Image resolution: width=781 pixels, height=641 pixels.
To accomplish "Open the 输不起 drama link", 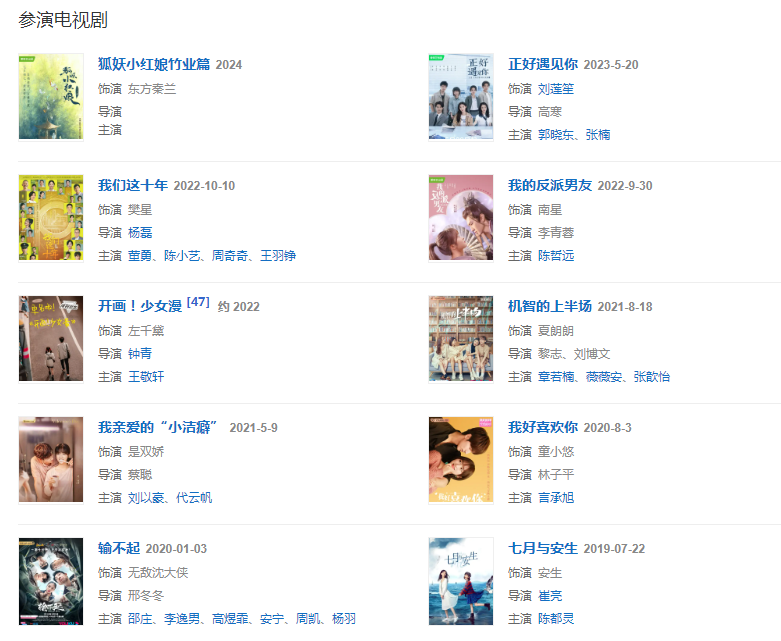I will coord(119,548).
